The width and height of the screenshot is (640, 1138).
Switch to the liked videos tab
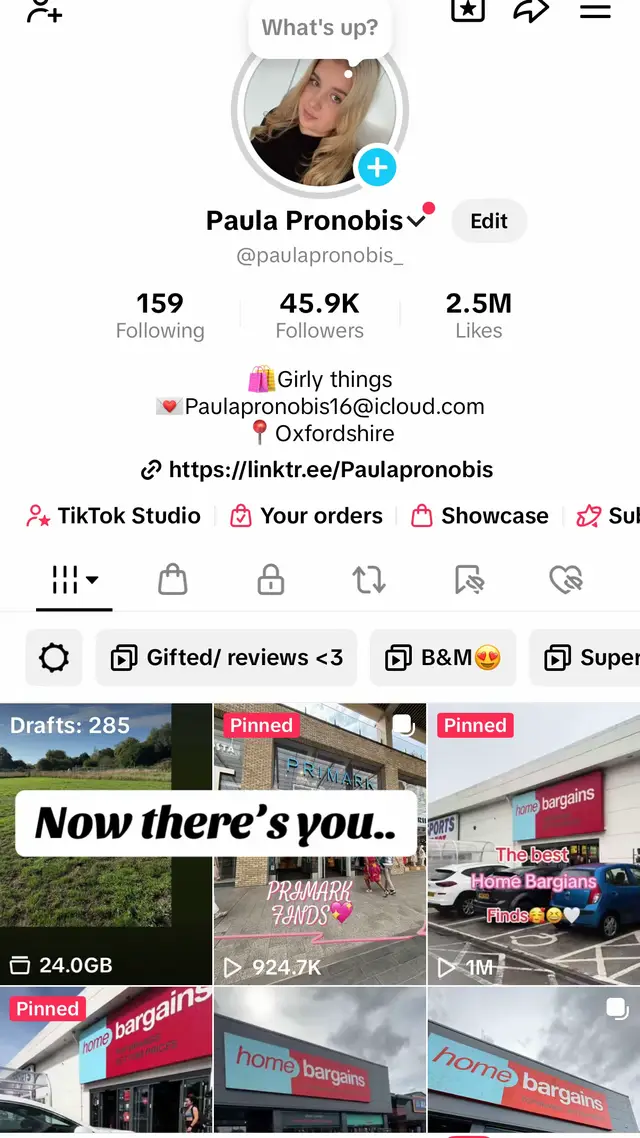(566, 579)
